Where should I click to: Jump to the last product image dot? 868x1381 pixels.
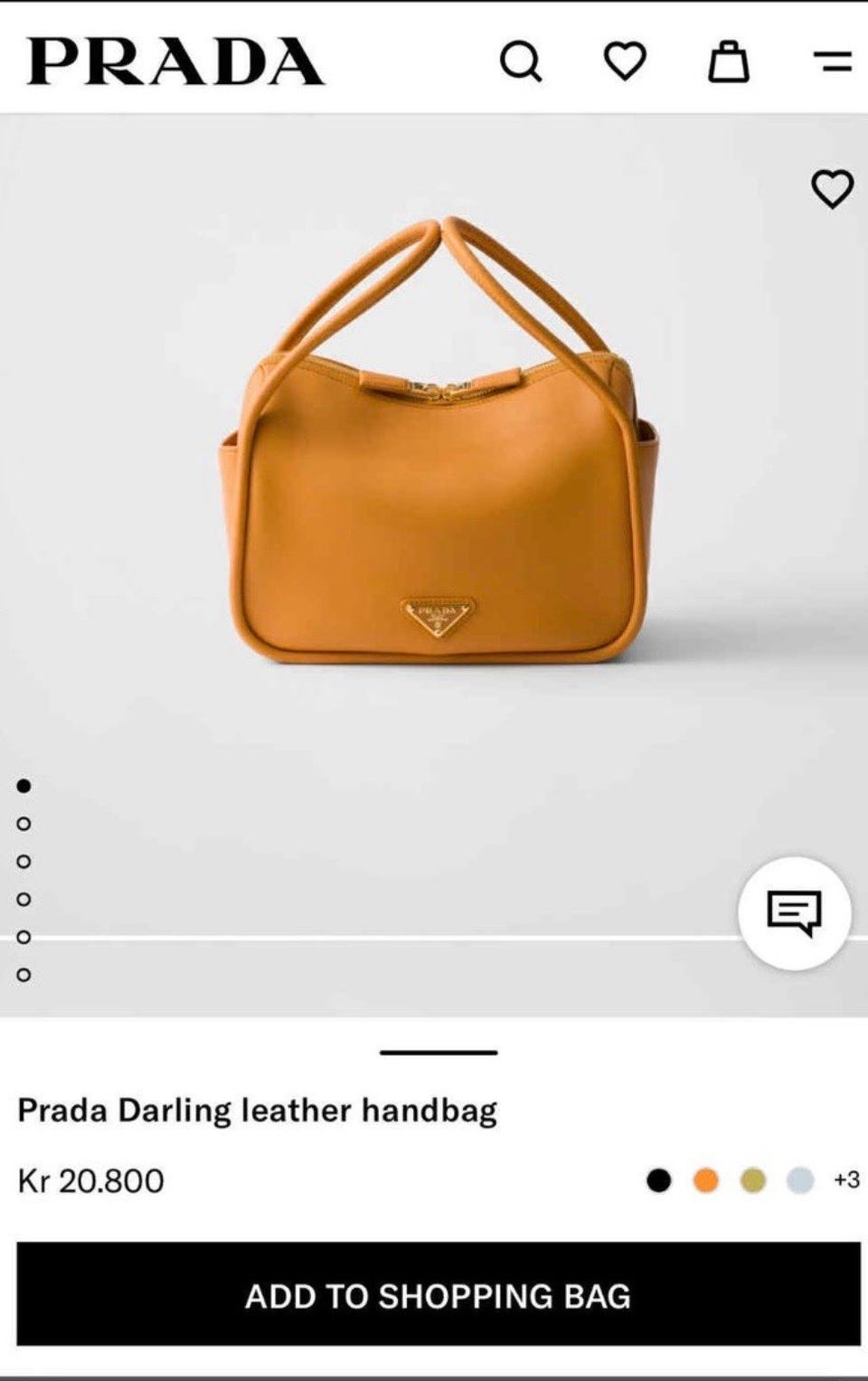[x=24, y=975]
